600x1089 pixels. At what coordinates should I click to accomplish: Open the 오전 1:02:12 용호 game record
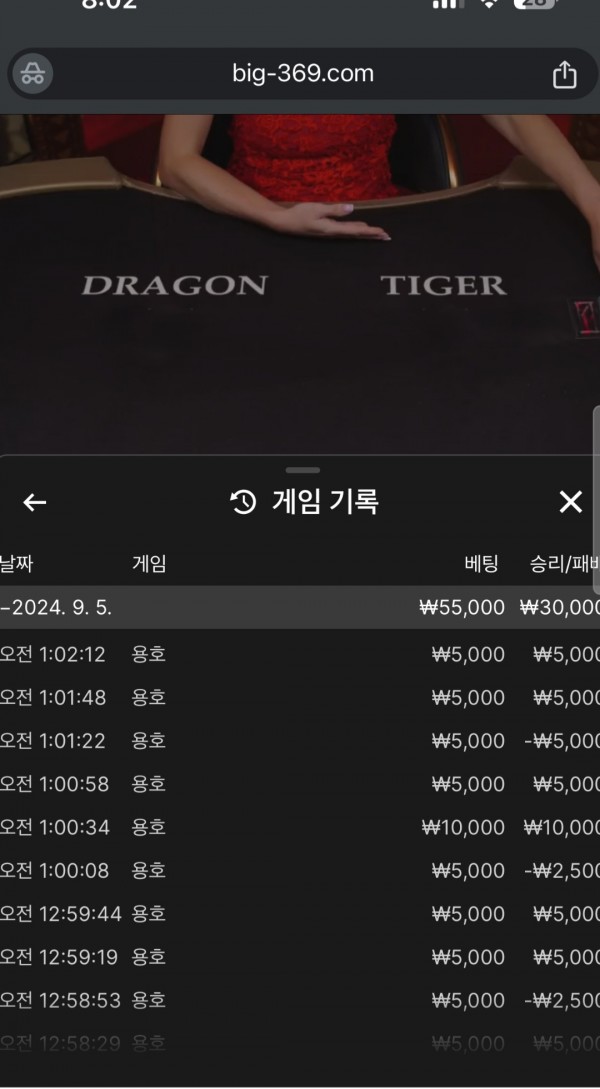[x=300, y=655]
